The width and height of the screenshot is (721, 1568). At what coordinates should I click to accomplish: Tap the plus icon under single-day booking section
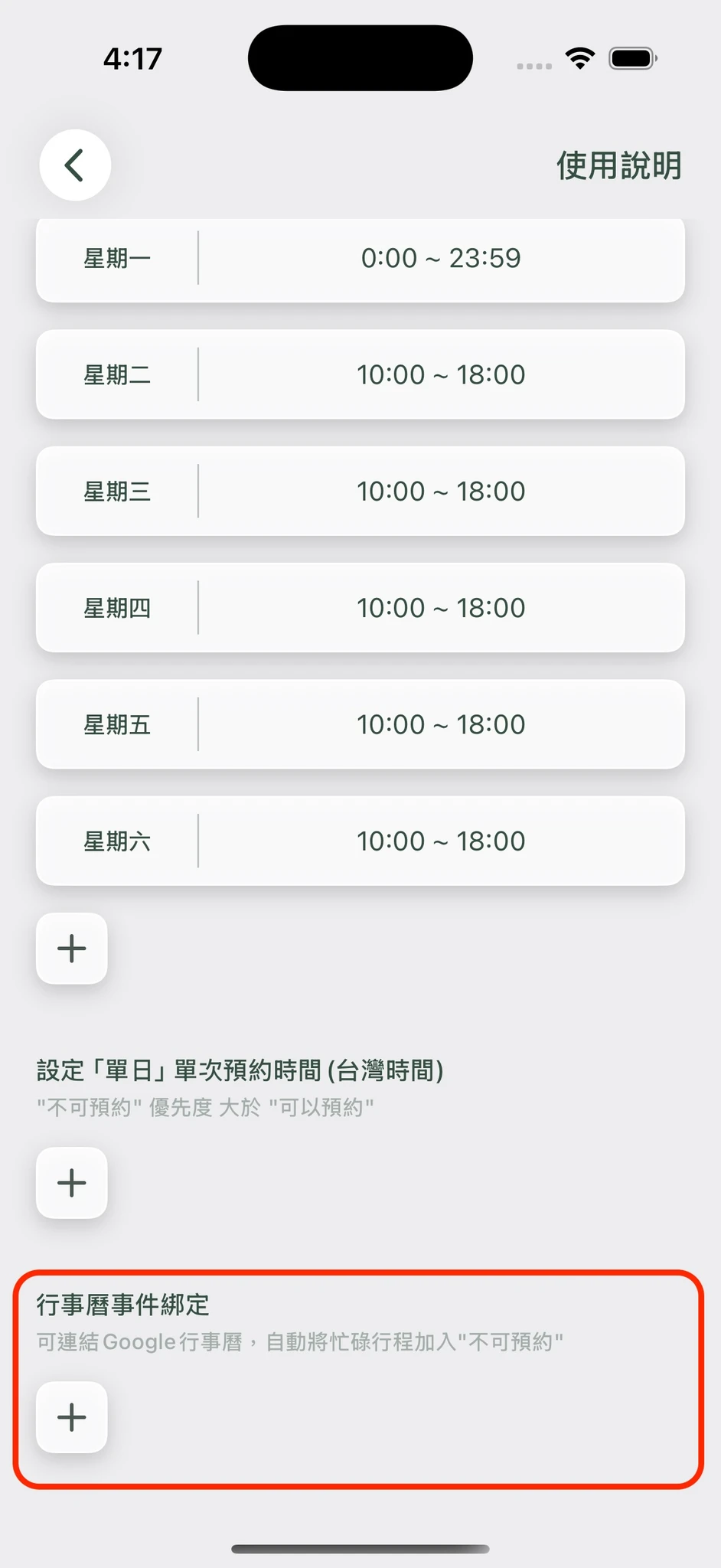pos(70,1182)
